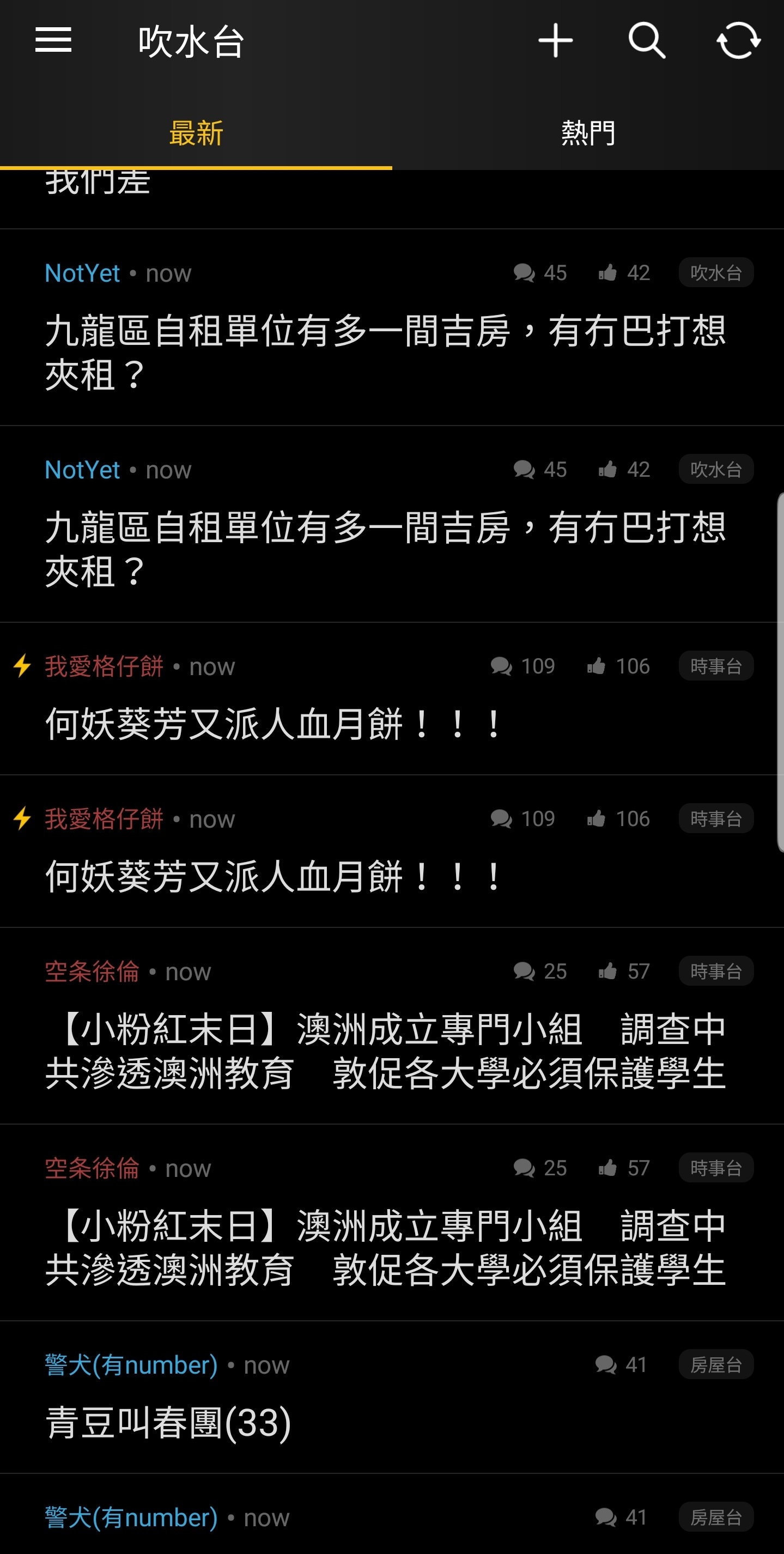
Task: Tap the 吹水台 badge on NotYet's thread
Action: click(715, 272)
